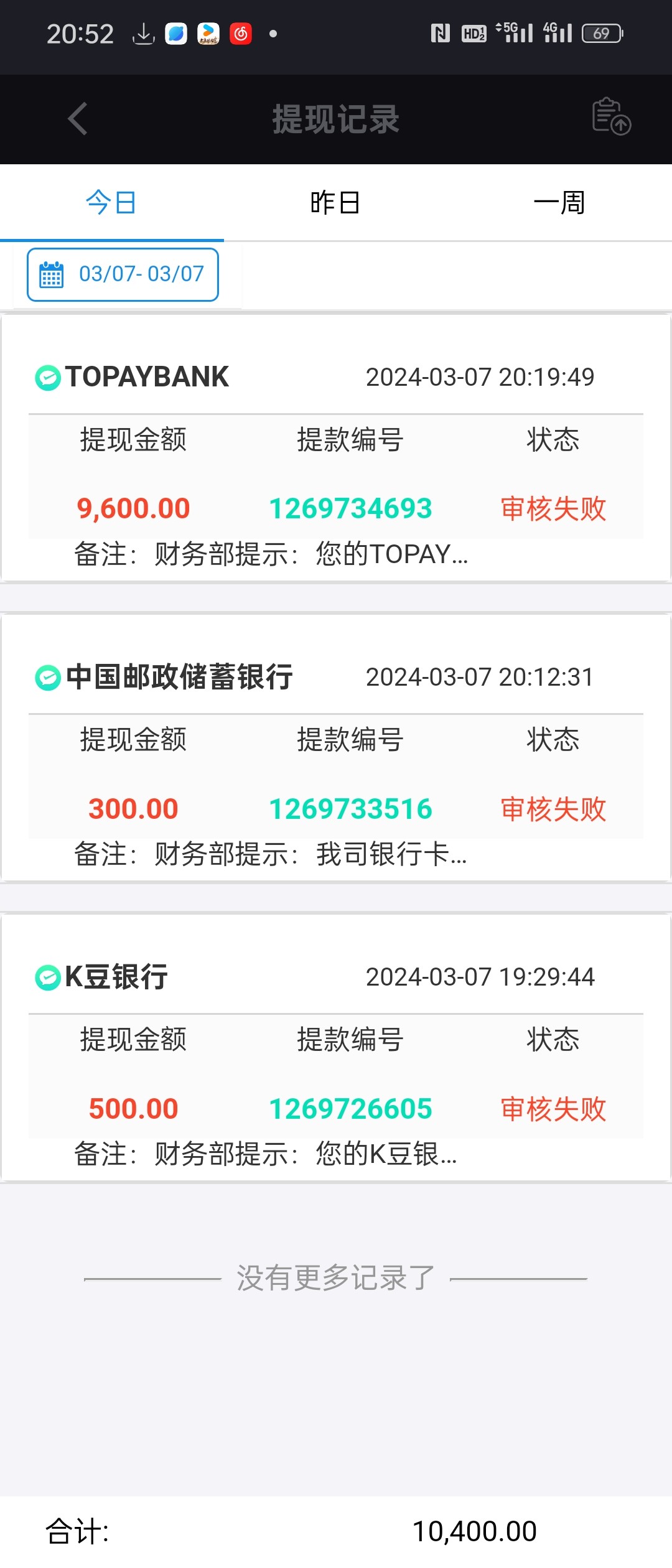Select withdrawal number 1269734693
Screen dimensions: 672x1568
coord(351,508)
